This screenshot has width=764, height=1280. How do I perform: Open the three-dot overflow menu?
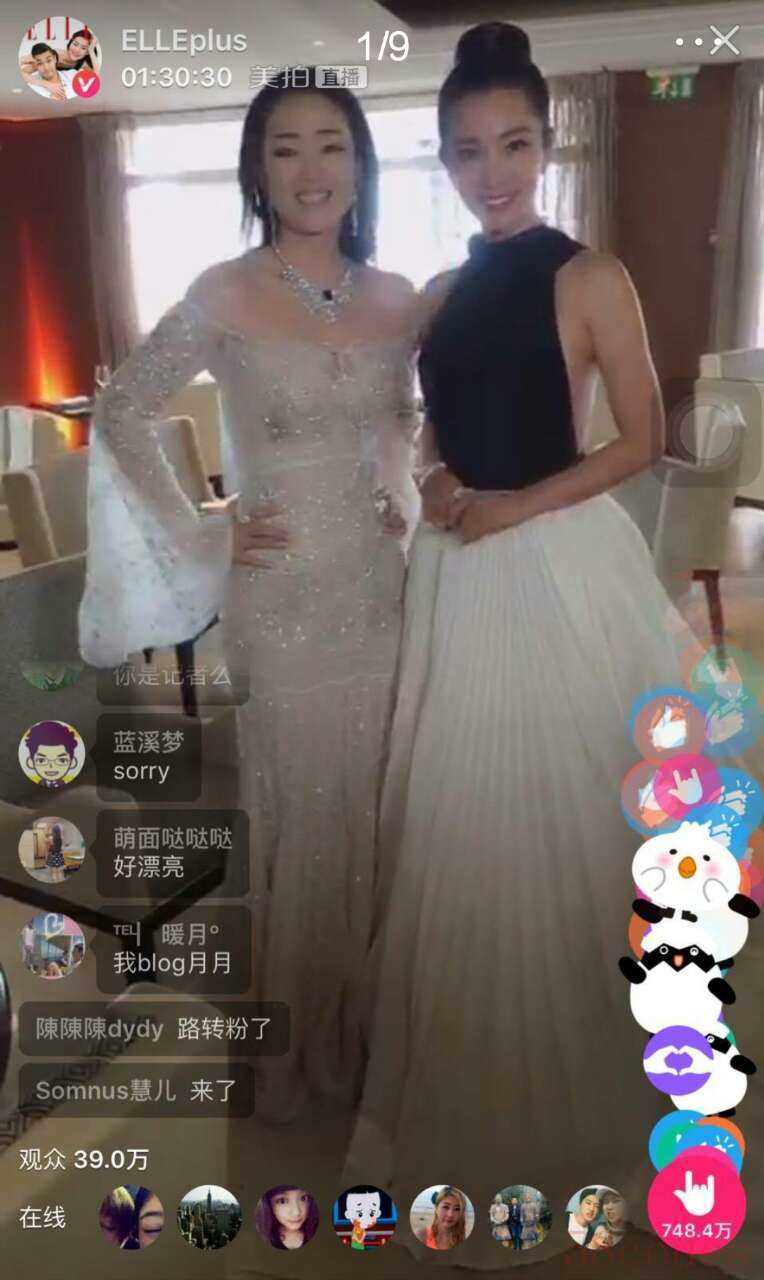689,41
